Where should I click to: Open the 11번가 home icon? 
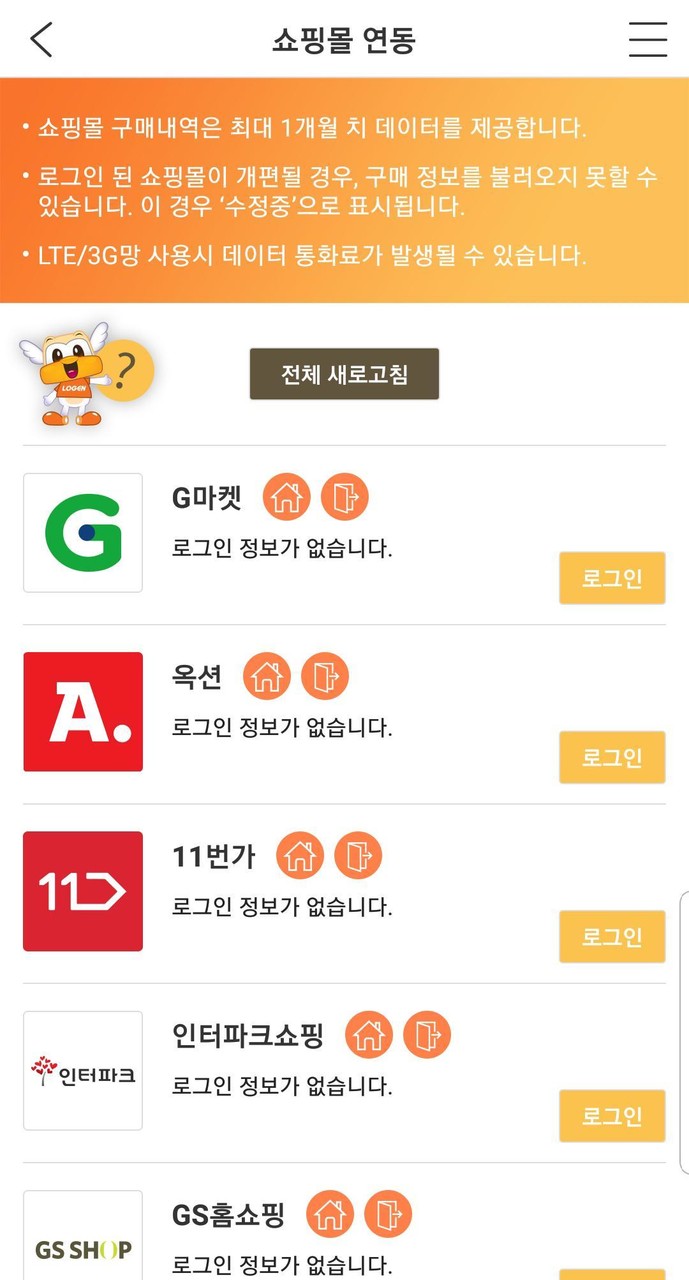(x=300, y=856)
